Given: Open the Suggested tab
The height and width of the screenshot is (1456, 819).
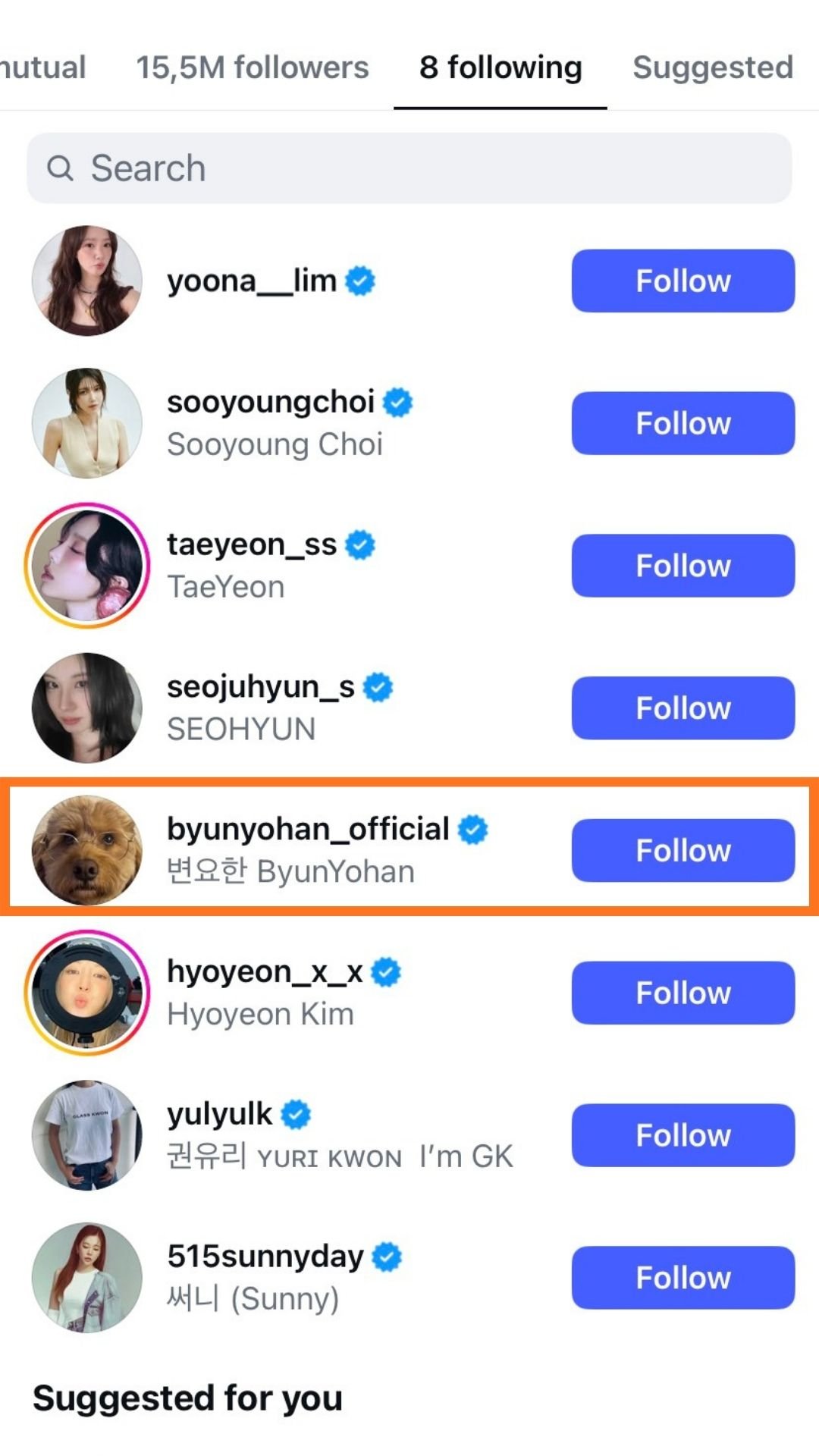Looking at the screenshot, I should 712,67.
